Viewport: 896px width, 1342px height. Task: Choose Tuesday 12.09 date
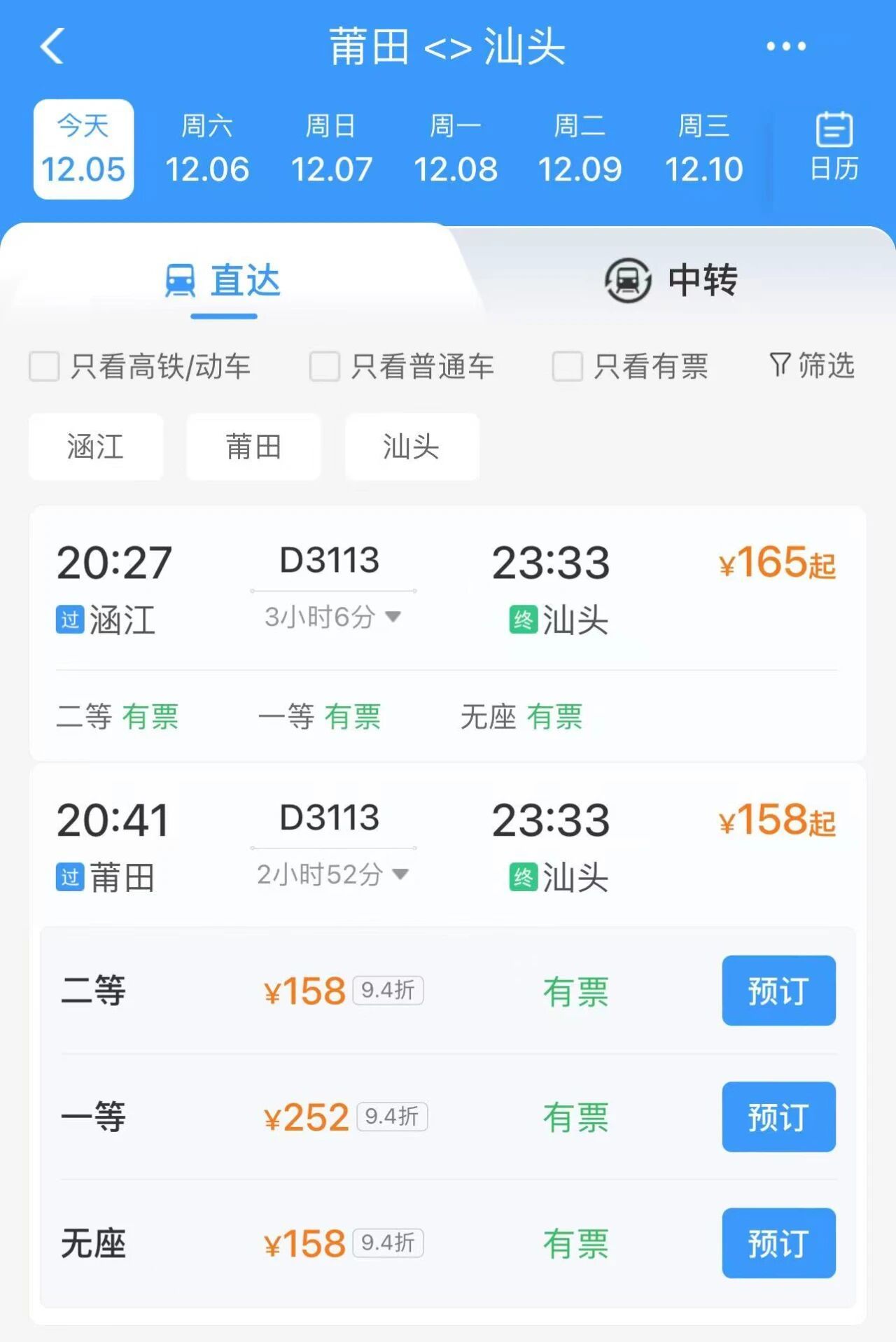click(580, 149)
